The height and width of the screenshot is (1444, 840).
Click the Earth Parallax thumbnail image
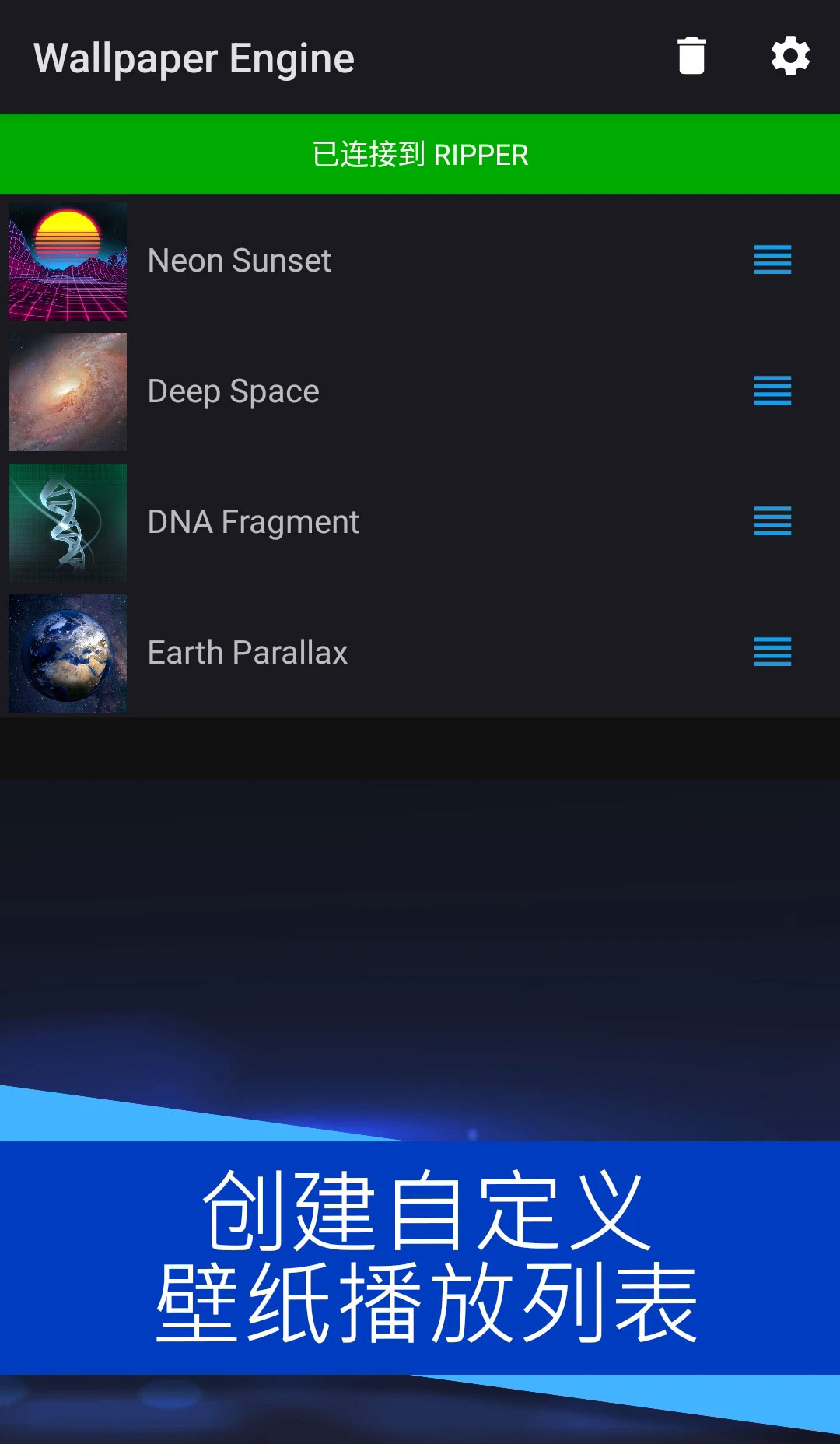67,654
